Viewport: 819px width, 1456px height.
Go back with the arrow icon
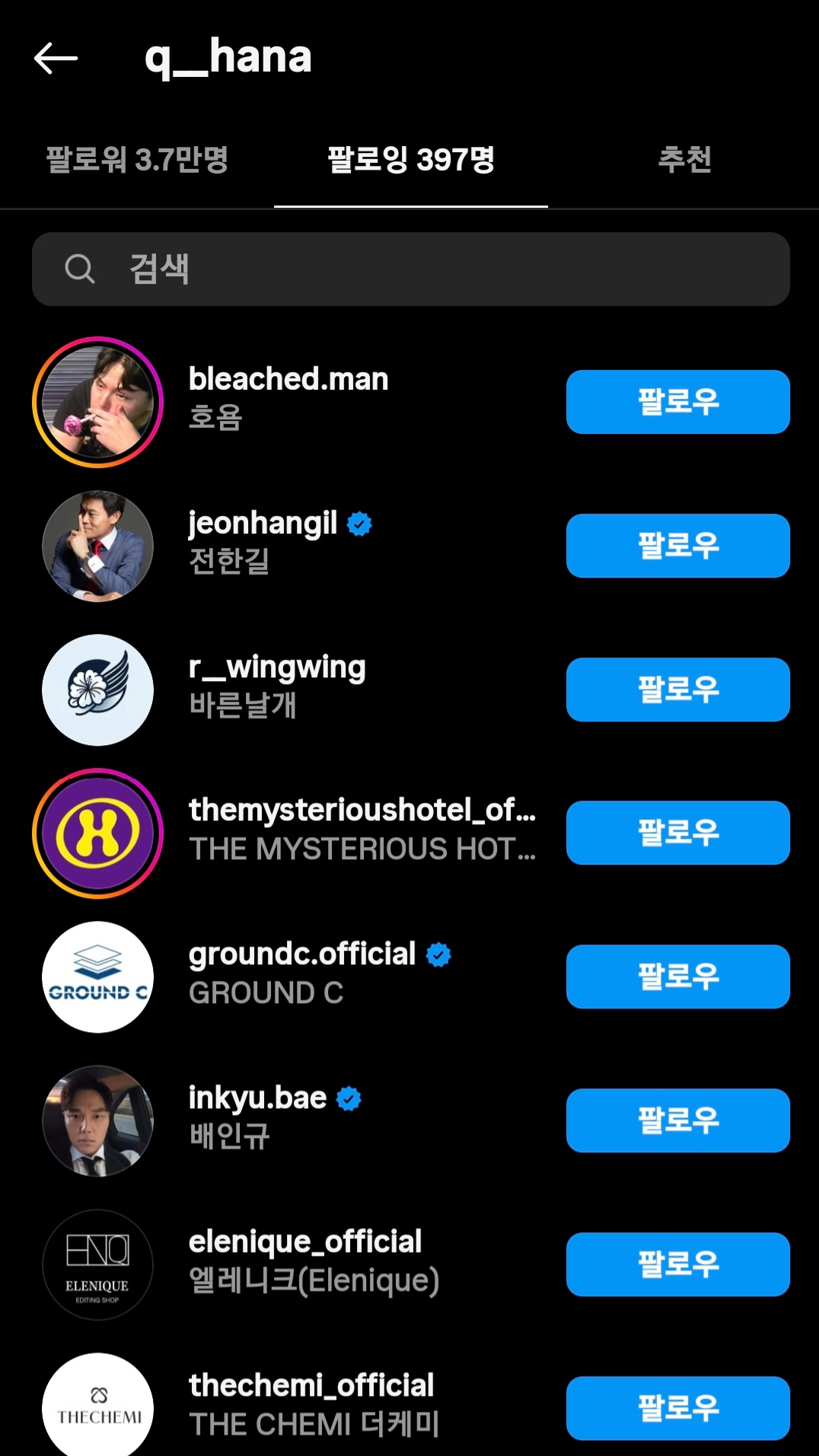click(x=56, y=58)
